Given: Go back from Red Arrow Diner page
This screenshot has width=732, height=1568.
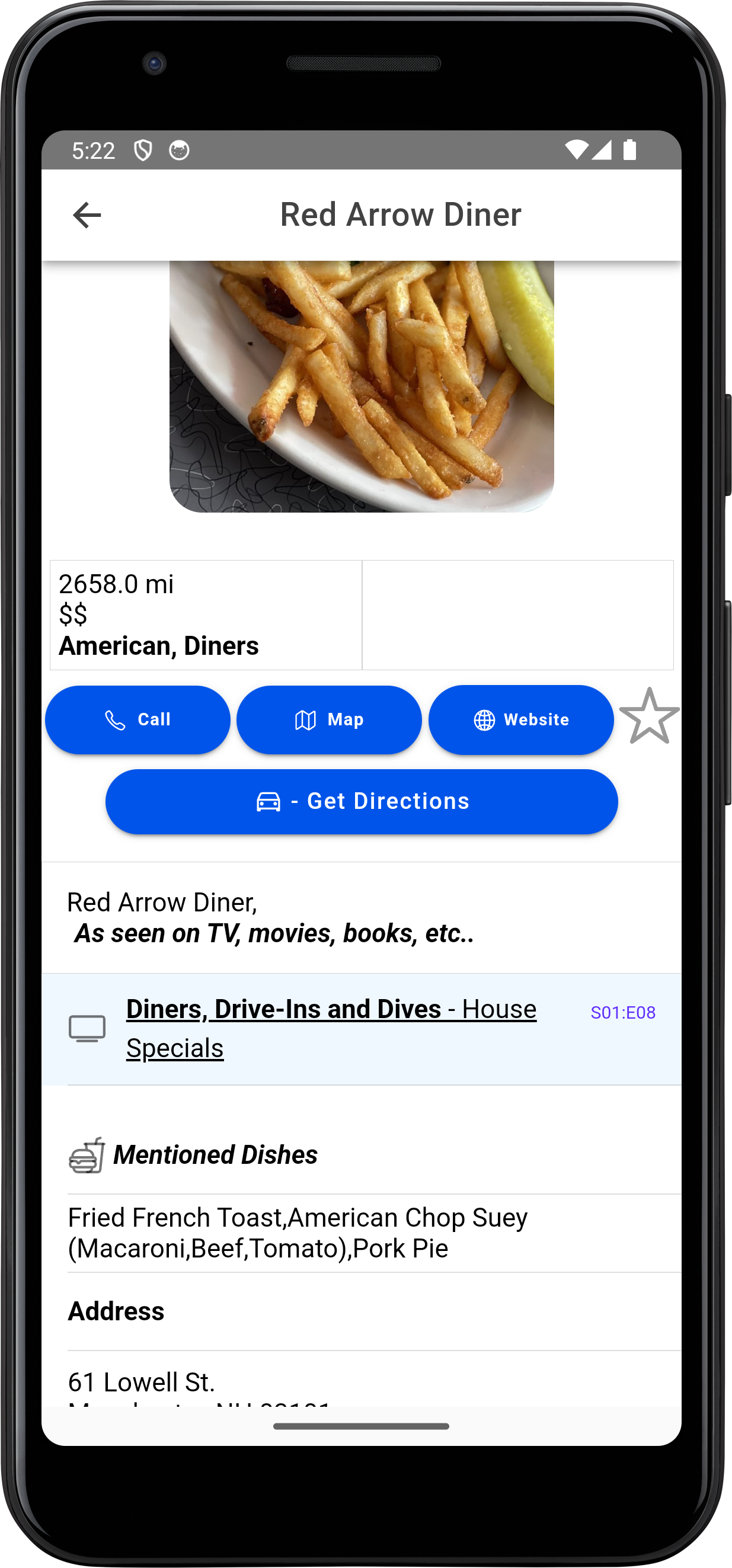Looking at the screenshot, I should (x=87, y=215).
